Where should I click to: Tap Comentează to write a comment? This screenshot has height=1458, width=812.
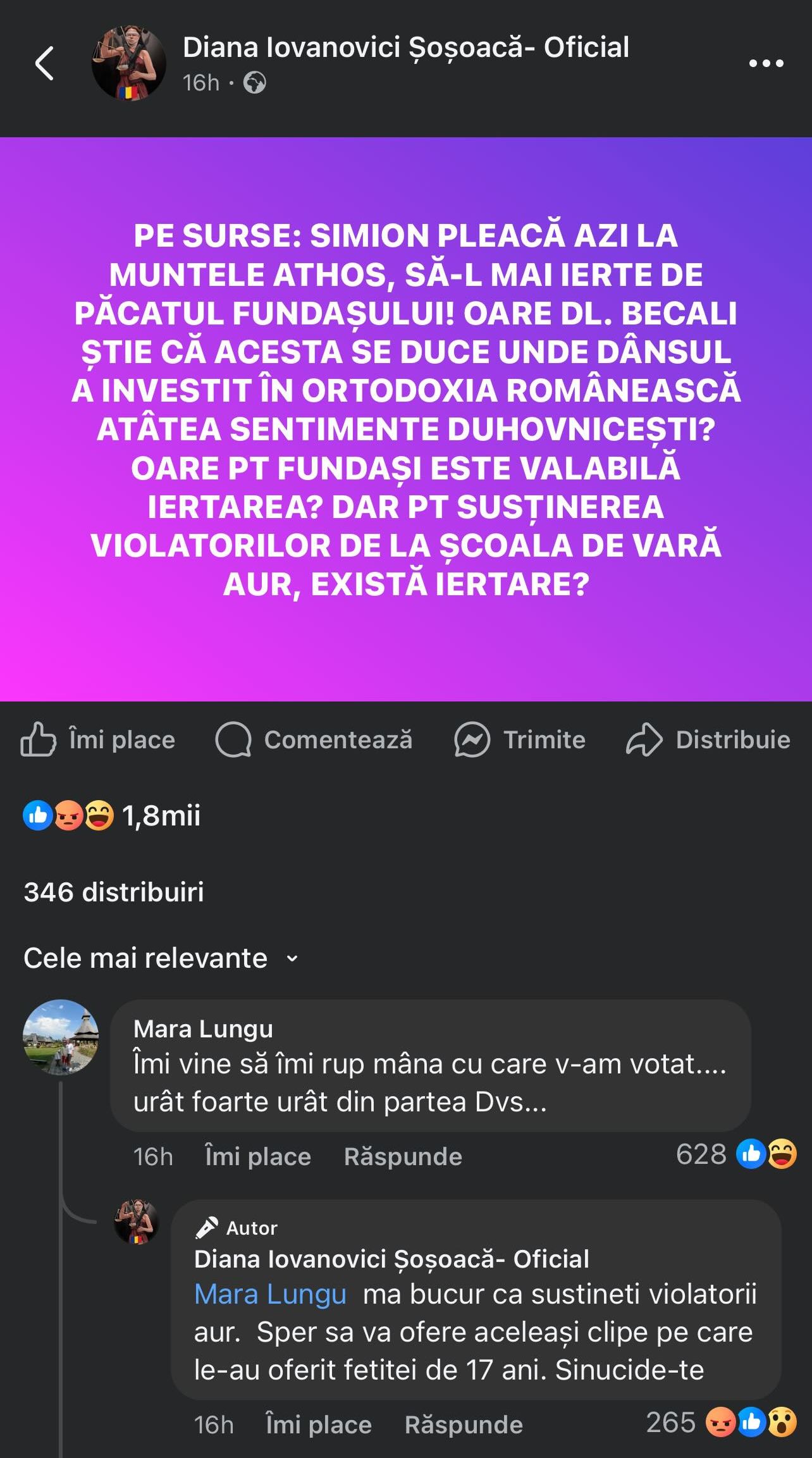(x=314, y=739)
